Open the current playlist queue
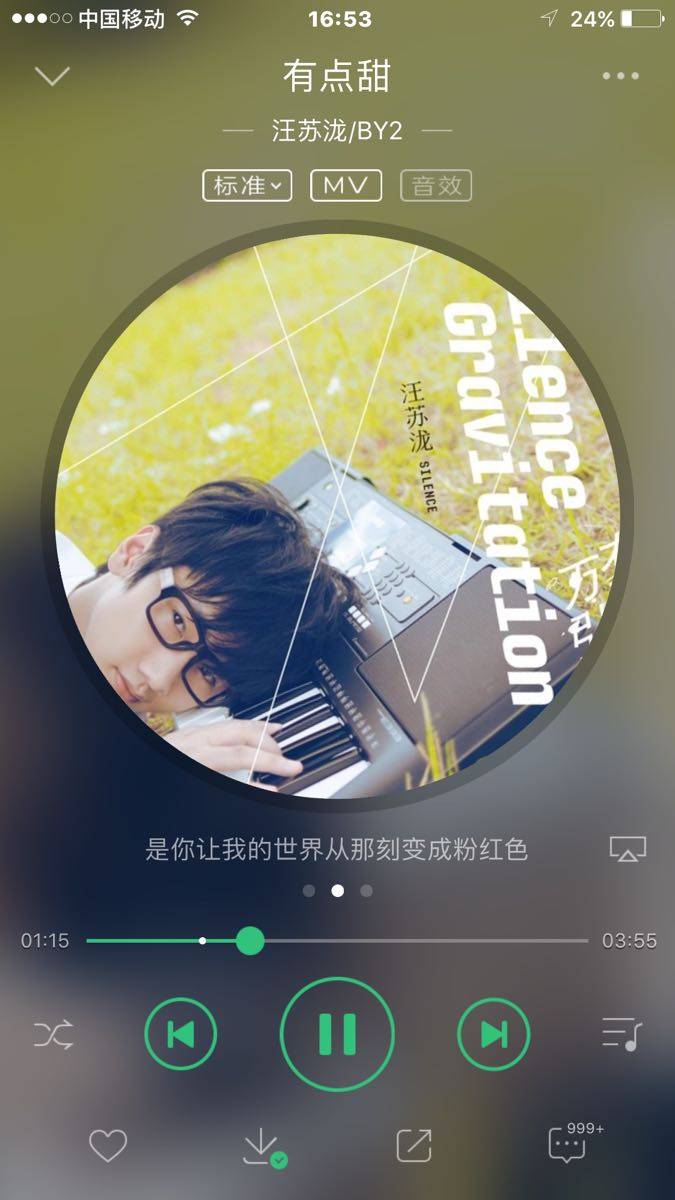Screen dimensions: 675x1200 tap(620, 1034)
